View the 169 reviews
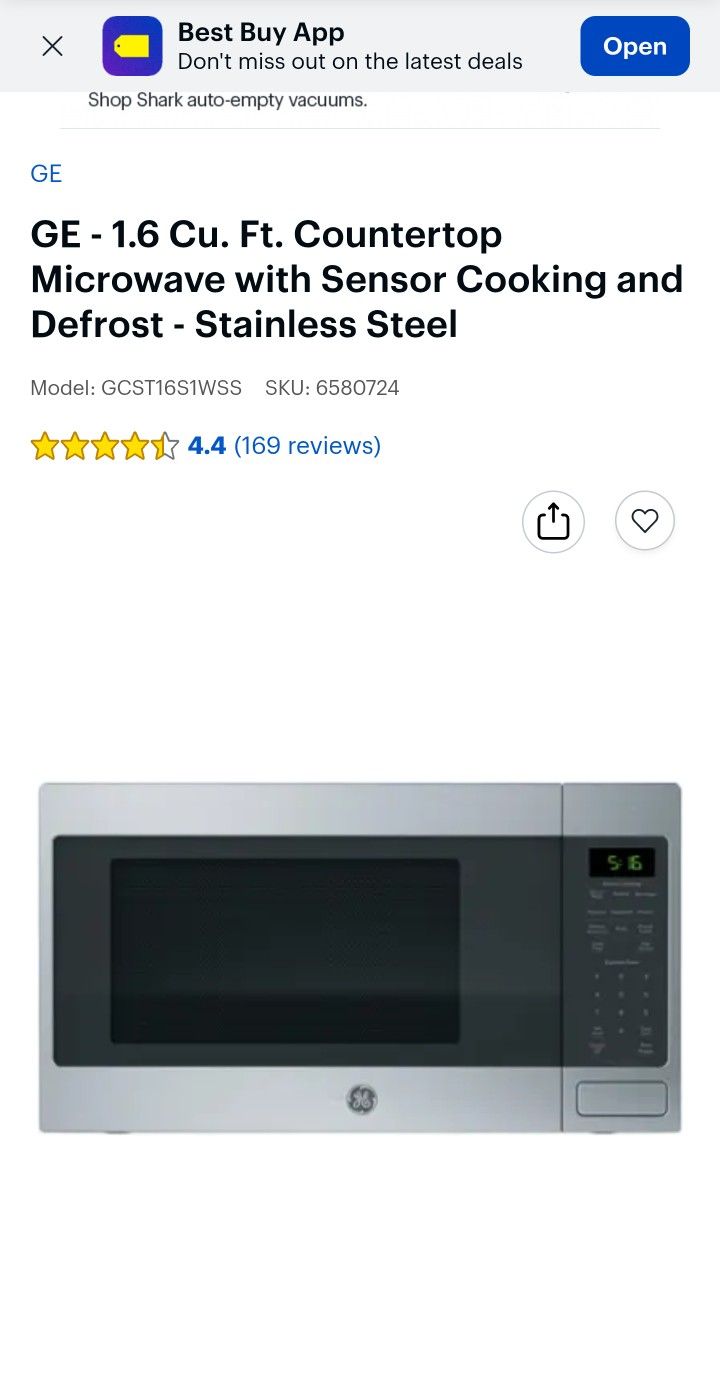Screen dimensions: 720x1373 pos(307,445)
